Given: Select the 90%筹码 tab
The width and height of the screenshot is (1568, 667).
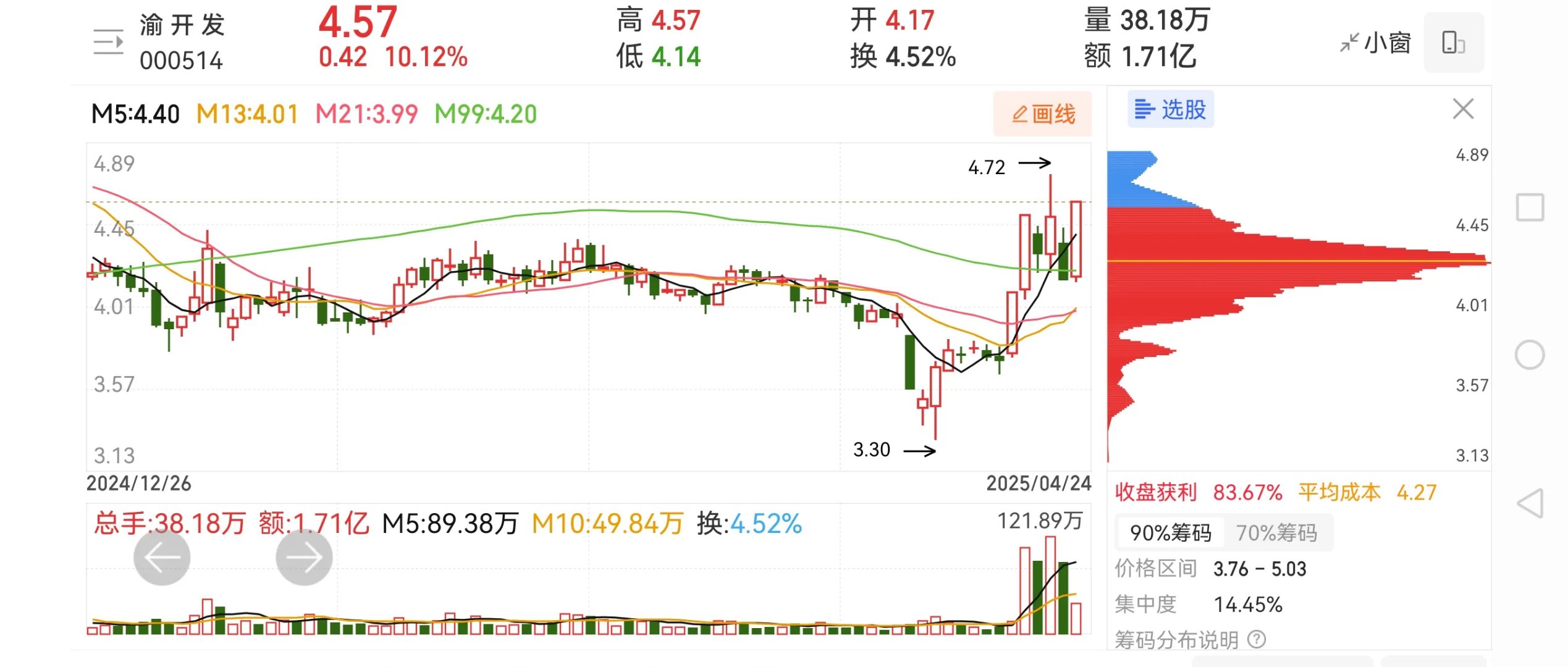Looking at the screenshot, I should 1170,532.
